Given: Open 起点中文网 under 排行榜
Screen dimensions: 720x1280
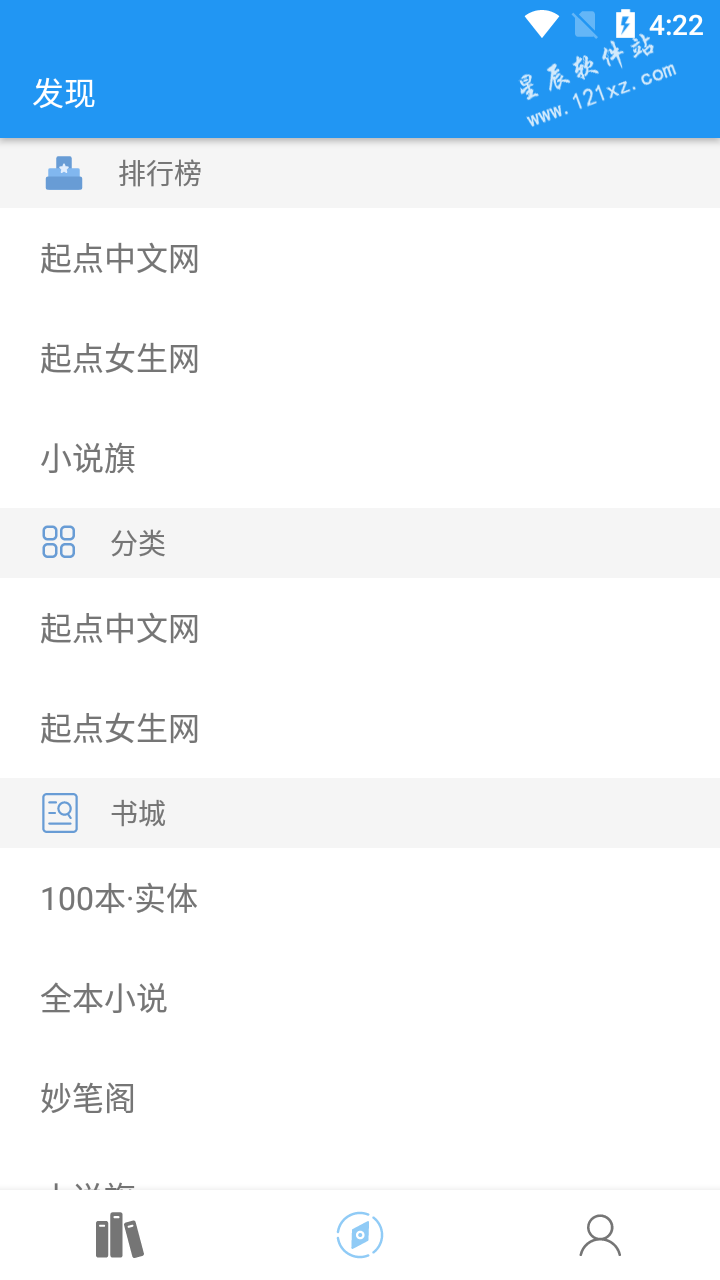Looking at the screenshot, I should [x=360, y=258].
